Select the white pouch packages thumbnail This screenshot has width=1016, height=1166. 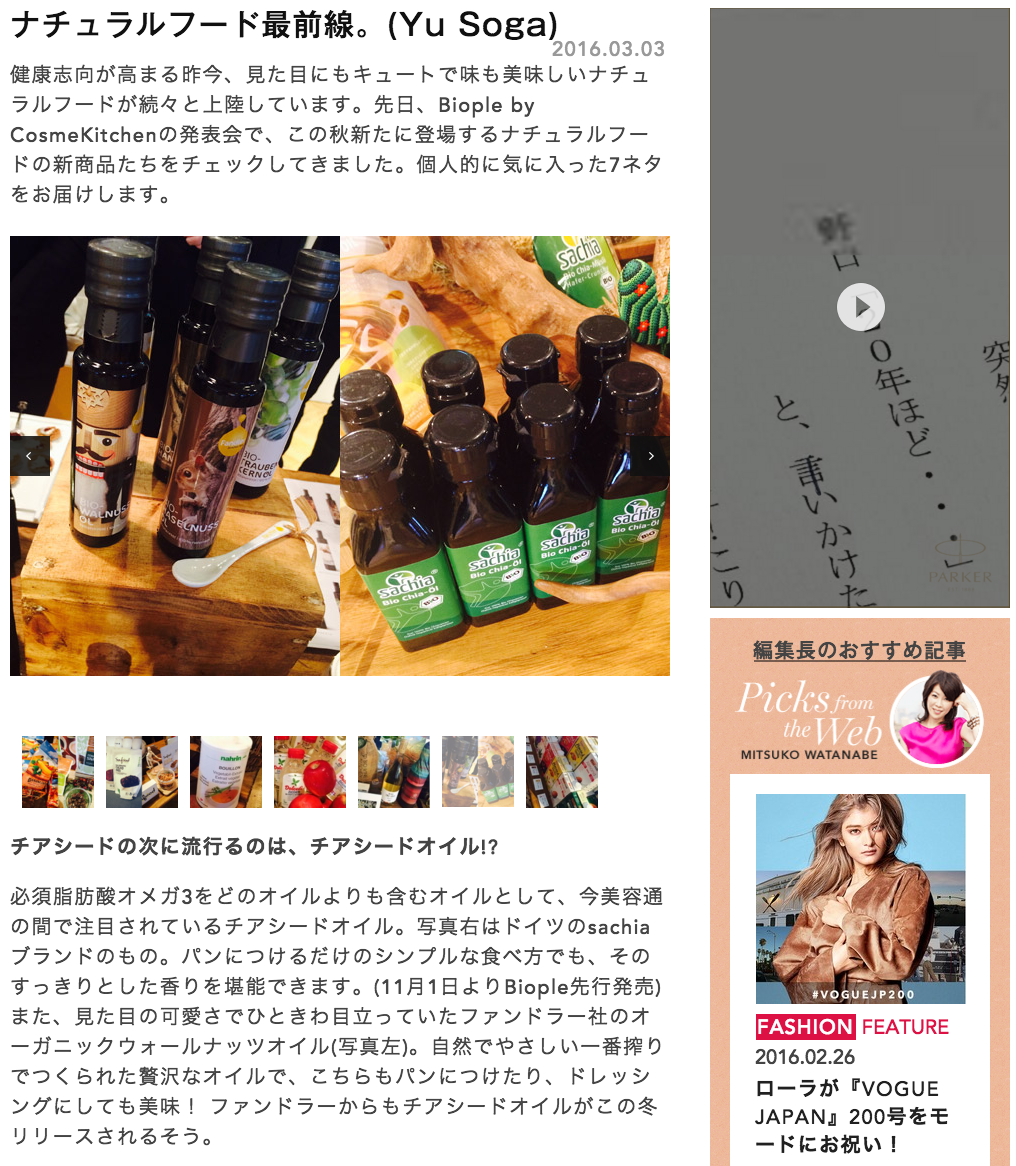click(x=142, y=772)
